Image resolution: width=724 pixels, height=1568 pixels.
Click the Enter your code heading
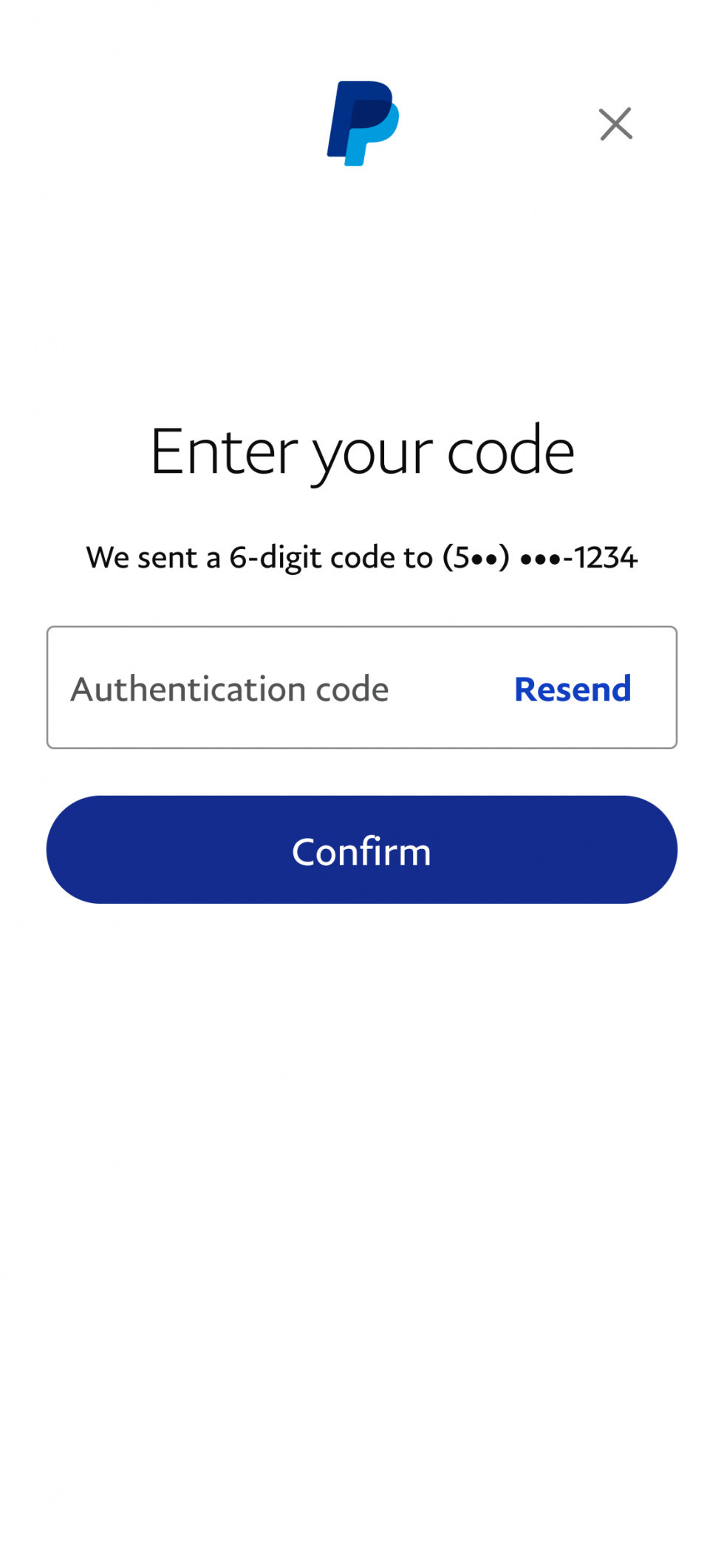pyautogui.click(x=361, y=451)
